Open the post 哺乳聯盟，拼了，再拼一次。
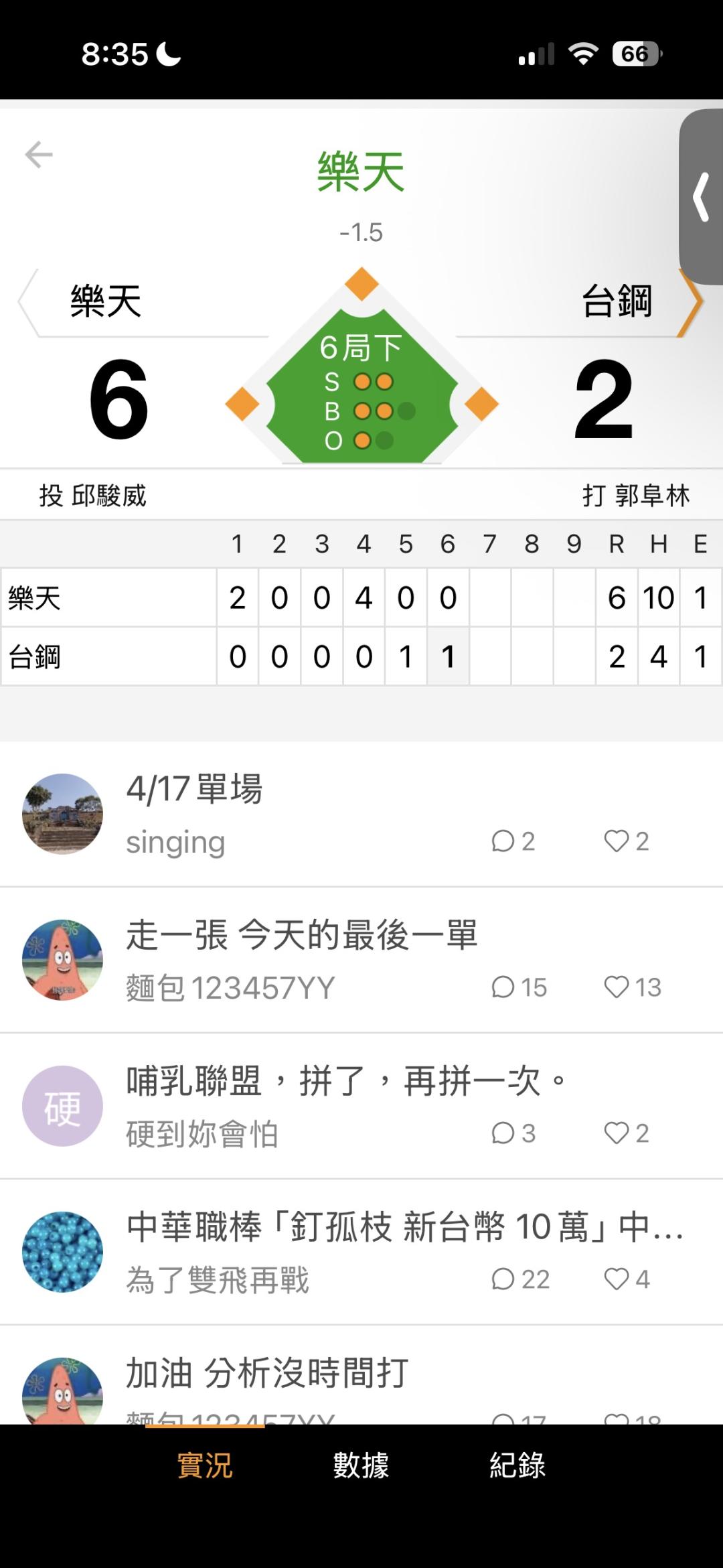The image size is (723, 1568). pos(345,1081)
